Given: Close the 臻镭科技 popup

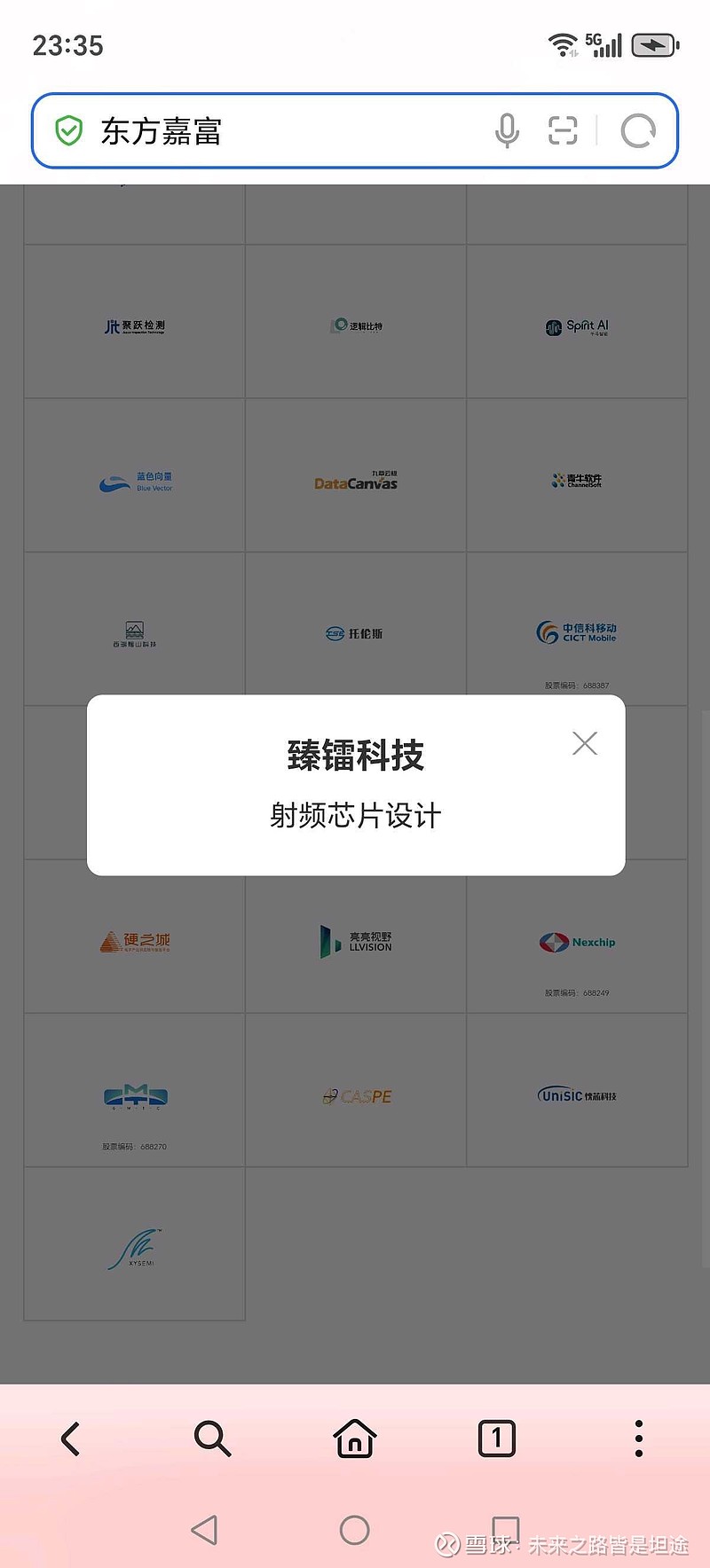Looking at the screenshot, I should 585,744.
